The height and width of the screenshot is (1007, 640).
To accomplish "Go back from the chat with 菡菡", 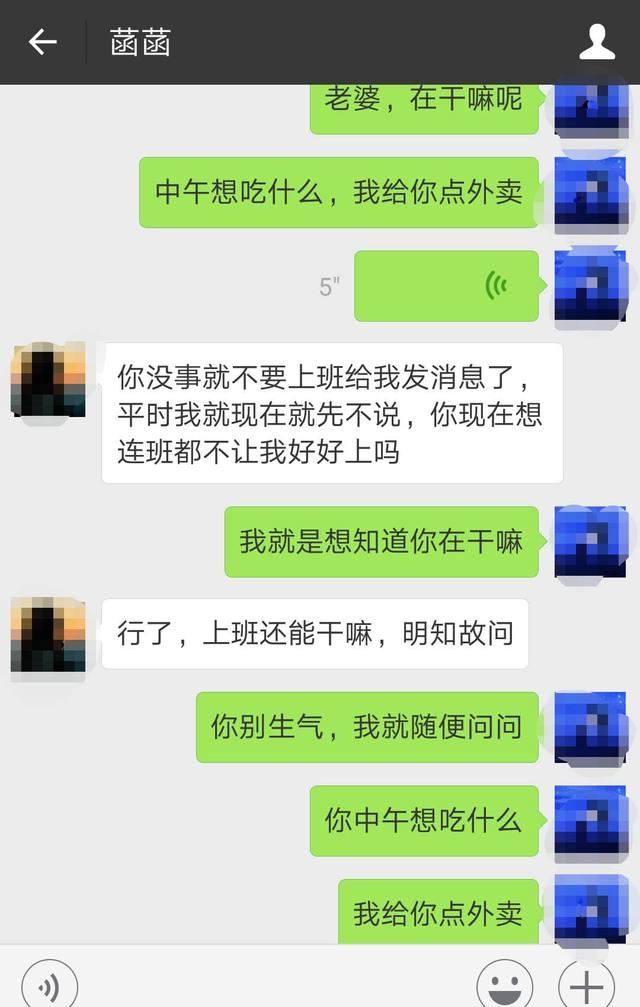I will point(42,42).
